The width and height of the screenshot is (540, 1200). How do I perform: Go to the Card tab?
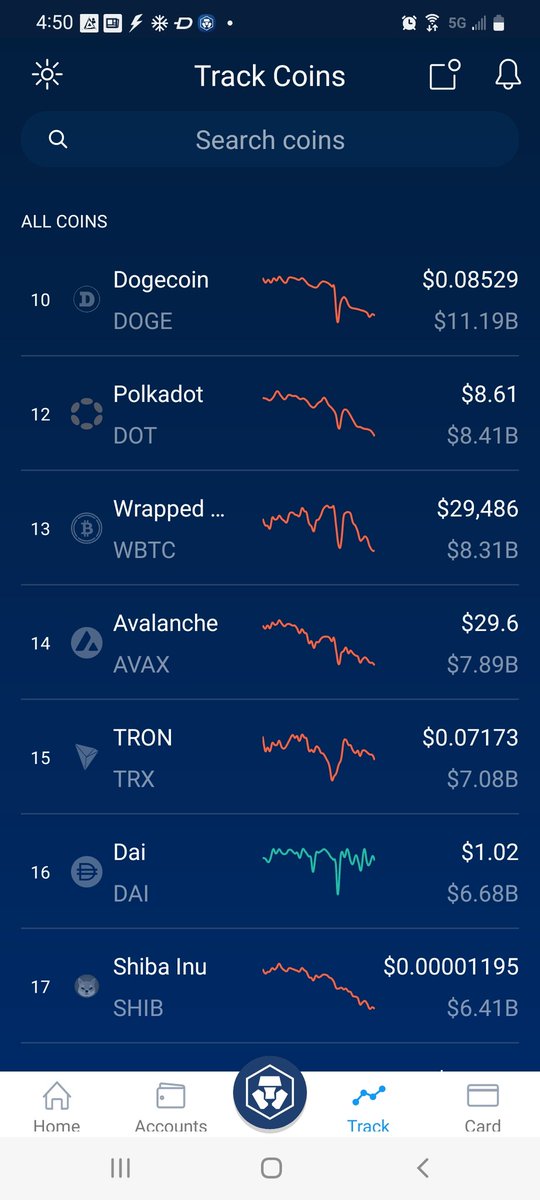coord(483,1106)
